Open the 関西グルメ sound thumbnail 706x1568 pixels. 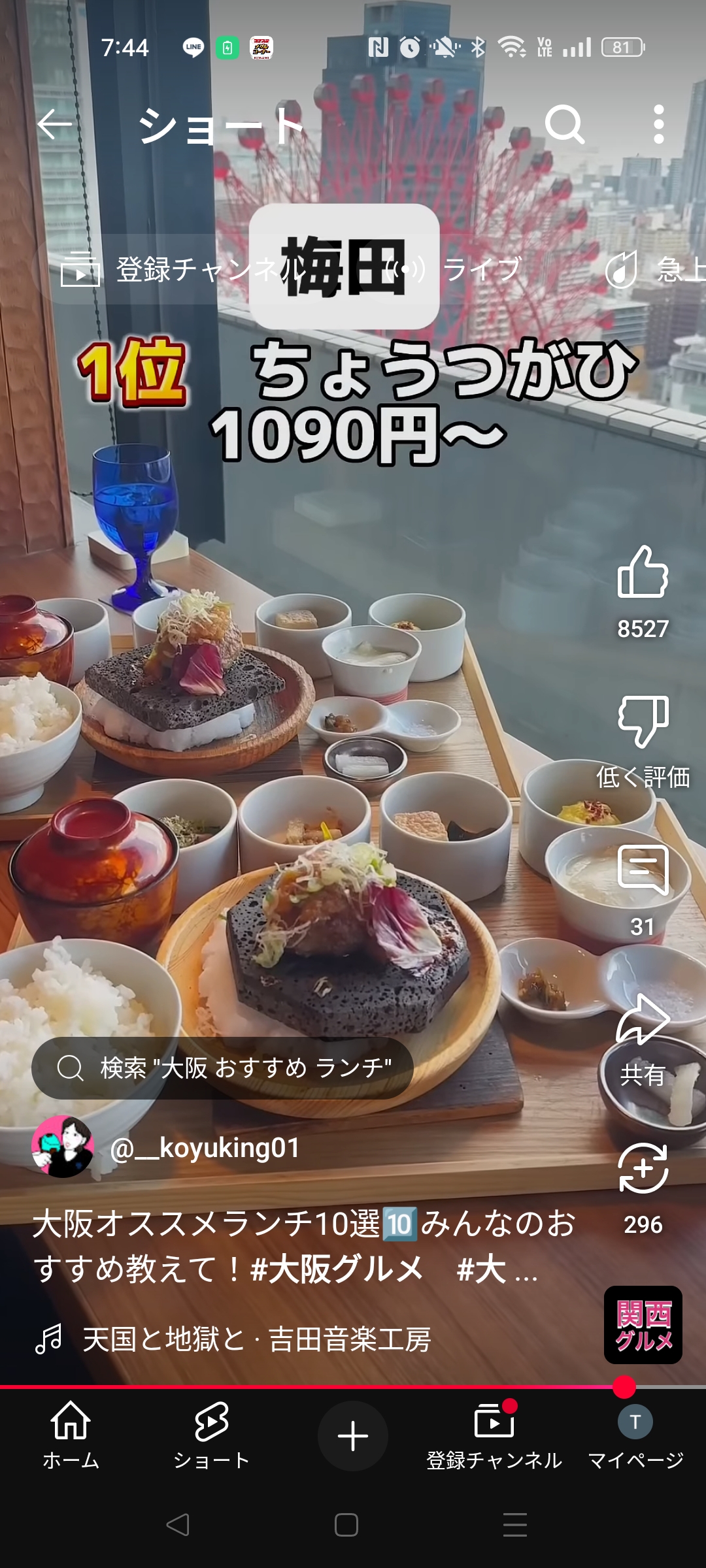point(643,1325)
